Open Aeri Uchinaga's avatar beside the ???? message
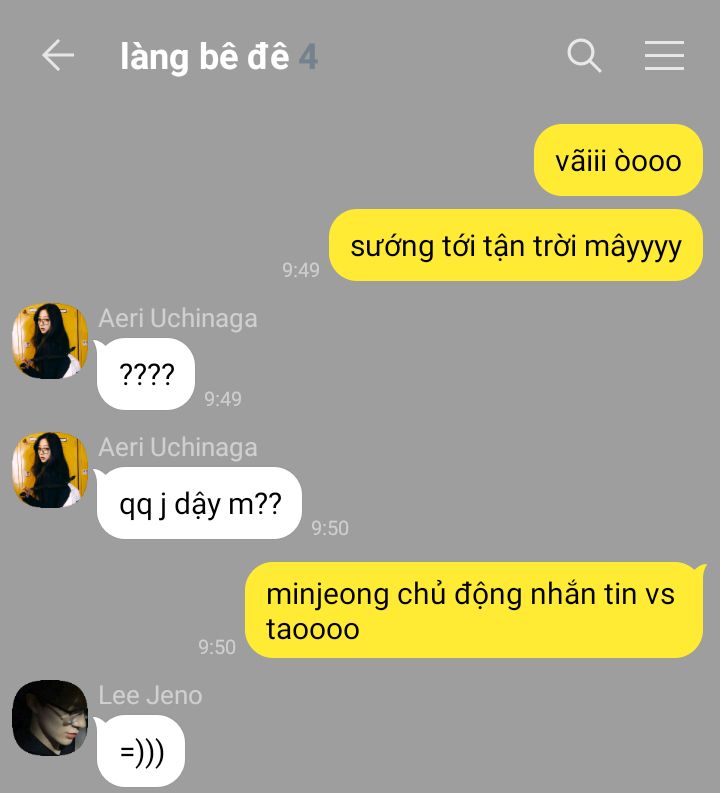The height and width of the screenshot is (793, 720). pyautogui.click(x=50, y=341)
